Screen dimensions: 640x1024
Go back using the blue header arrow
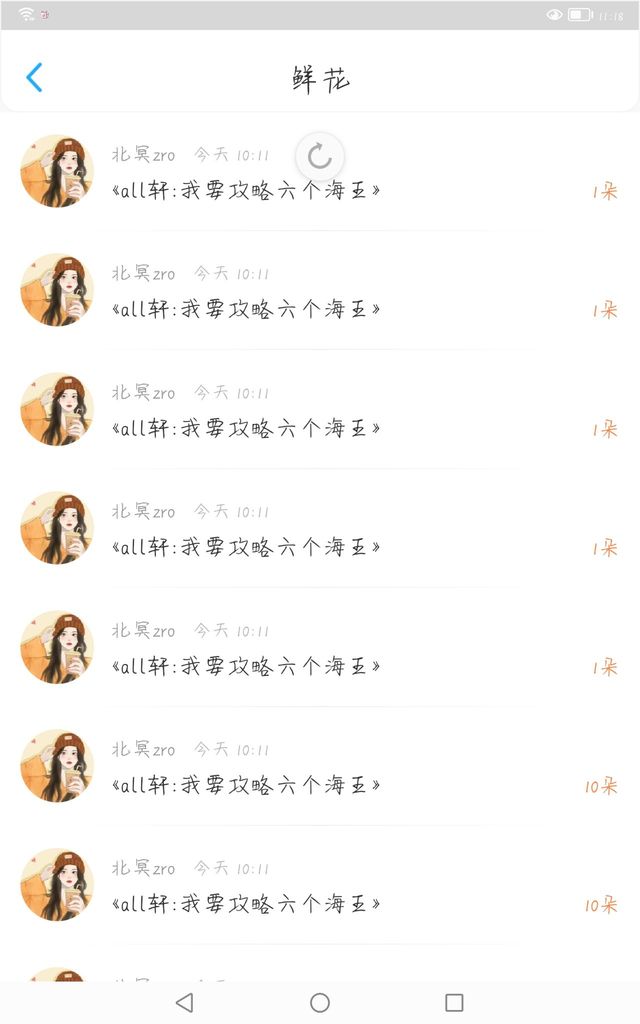tap(35, 77)
